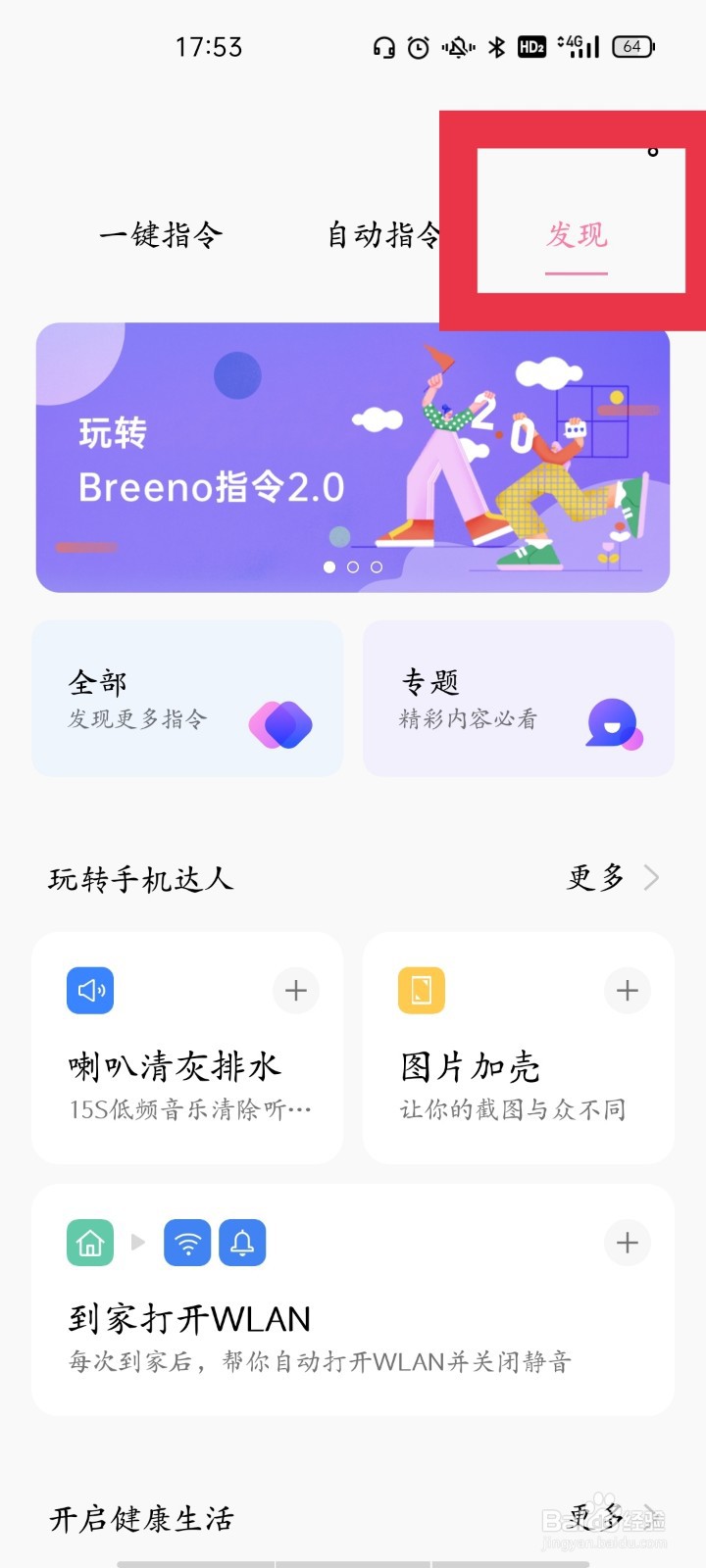Tap the second carousel dot under the banner
706x1568 pixels.
[x=353, y=566]
